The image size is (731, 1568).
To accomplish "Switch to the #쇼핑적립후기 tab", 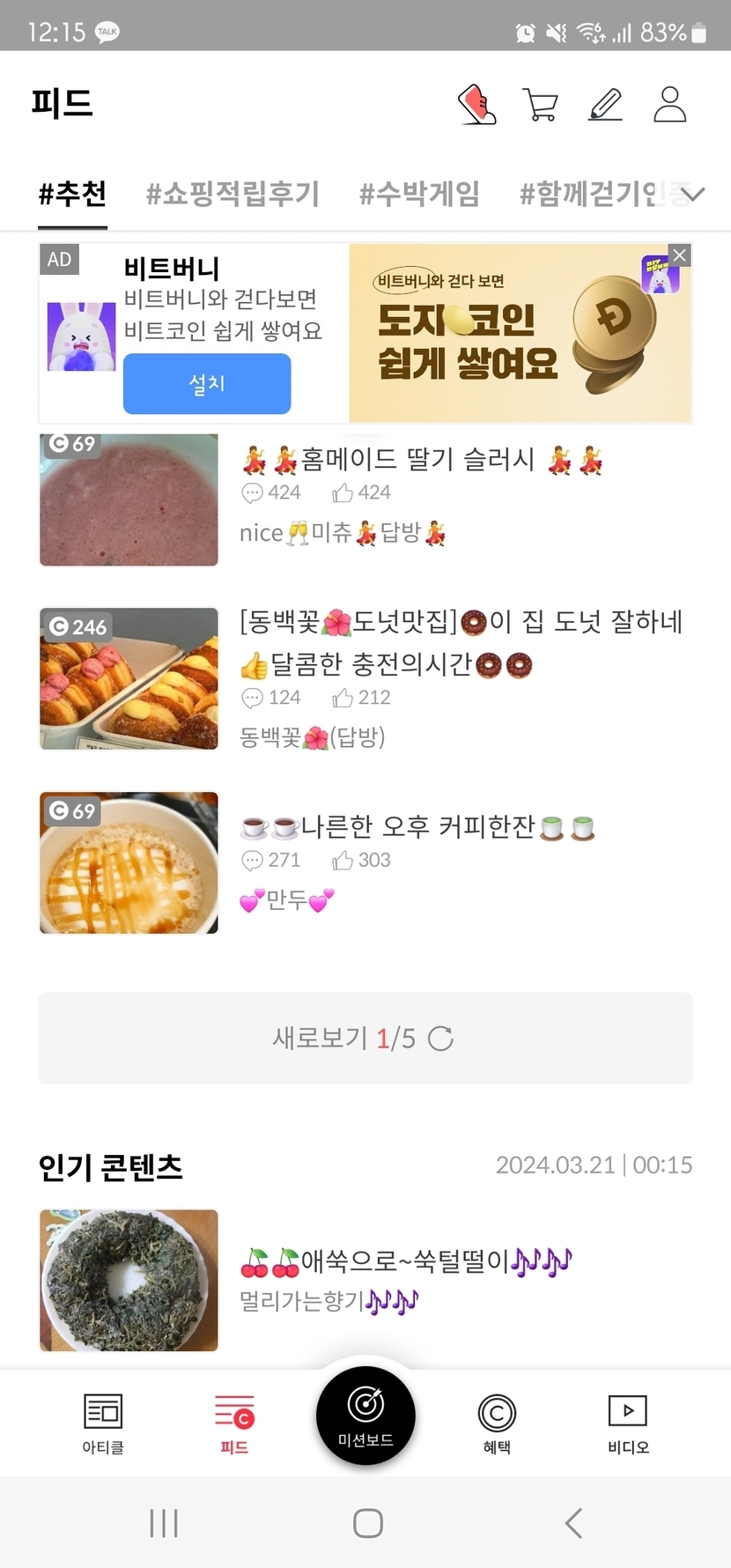I will tap(233, 194).
